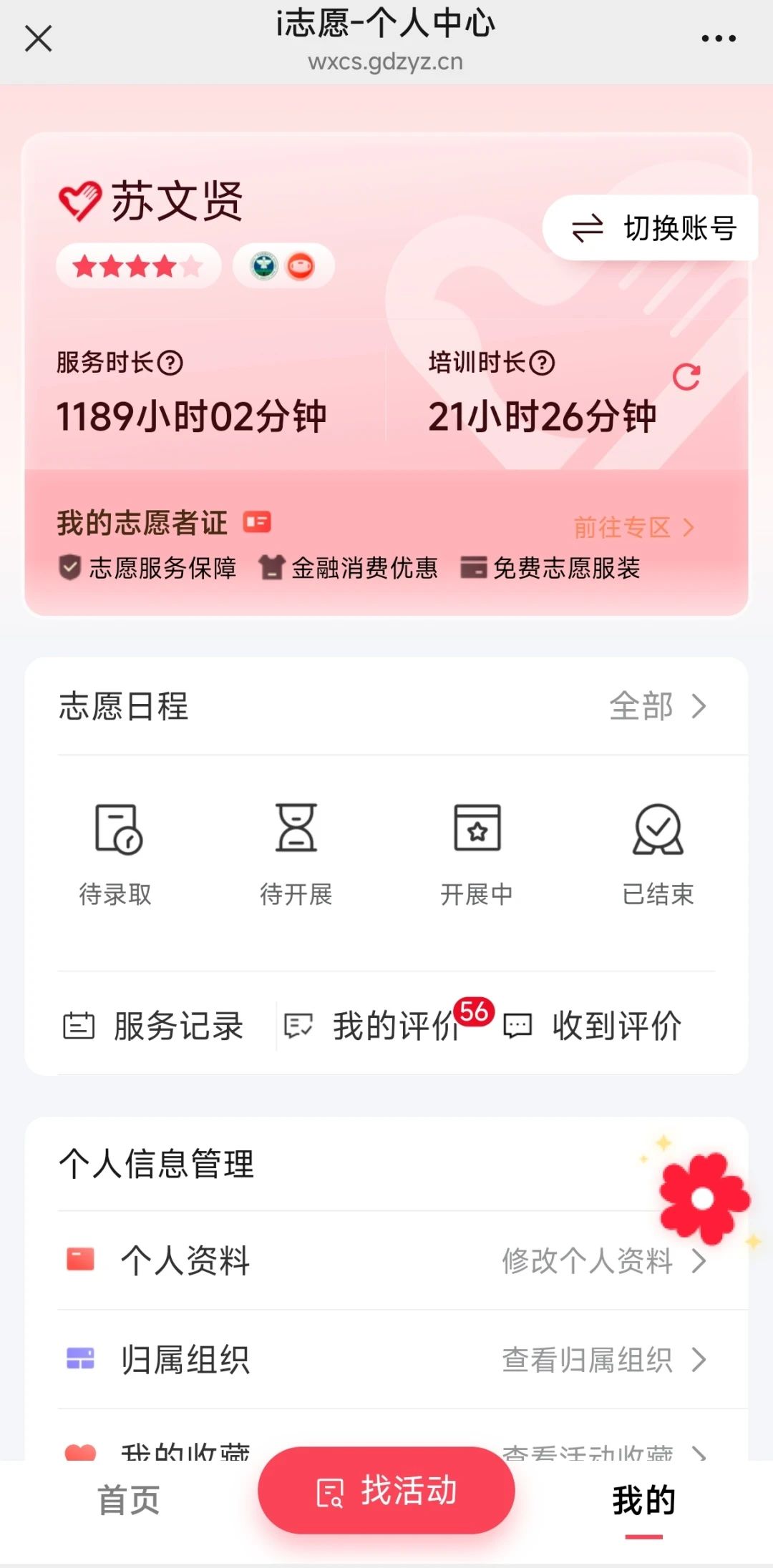
Task: Open the 服务时长 help question mark
Action: click(x=170, y=363)
